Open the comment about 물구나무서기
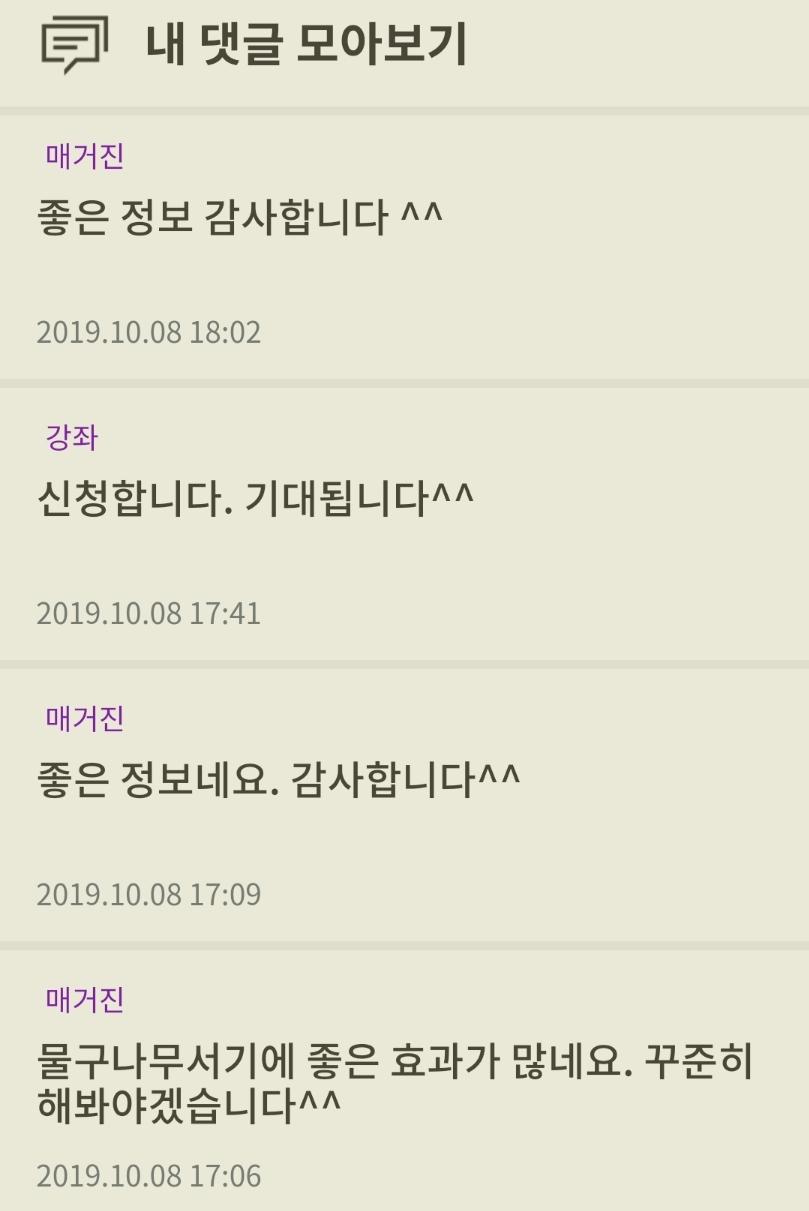Viewport: 809px width, 1211px height. click(394, 1082)
